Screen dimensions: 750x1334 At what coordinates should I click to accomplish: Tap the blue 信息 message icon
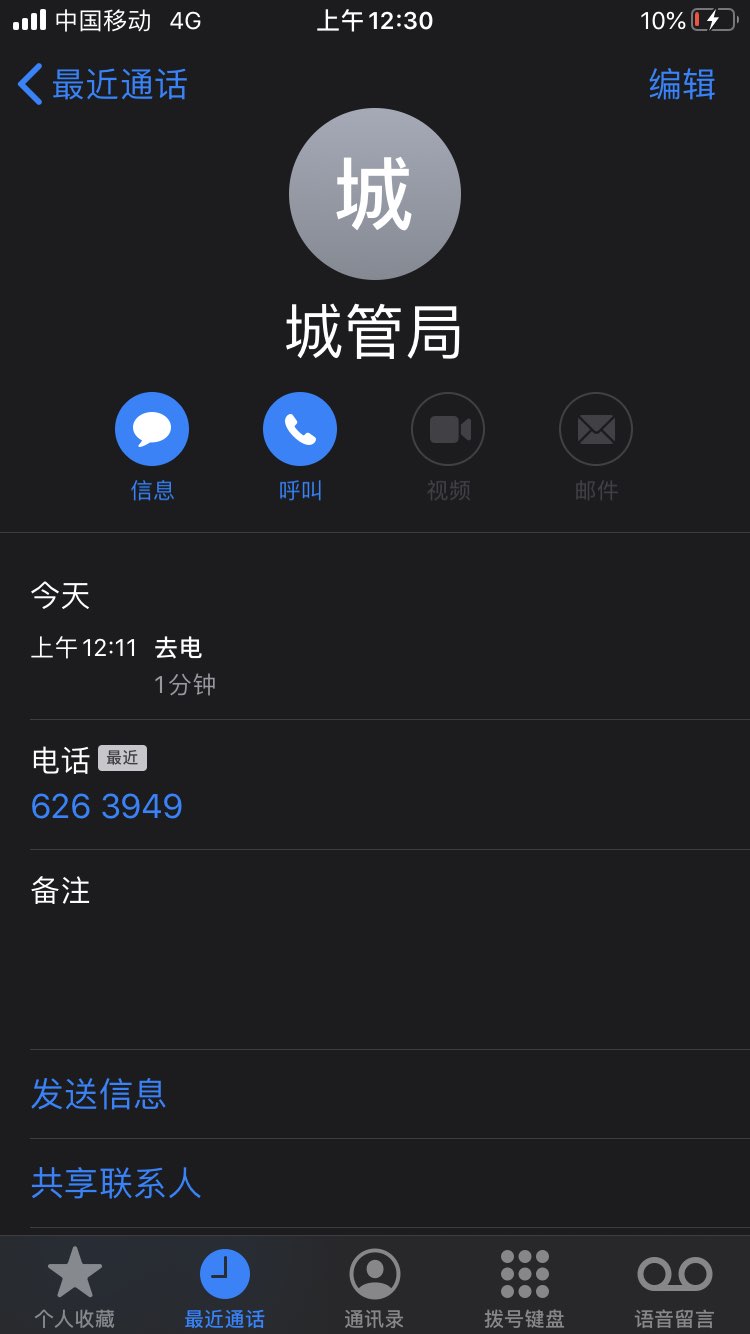152,430
